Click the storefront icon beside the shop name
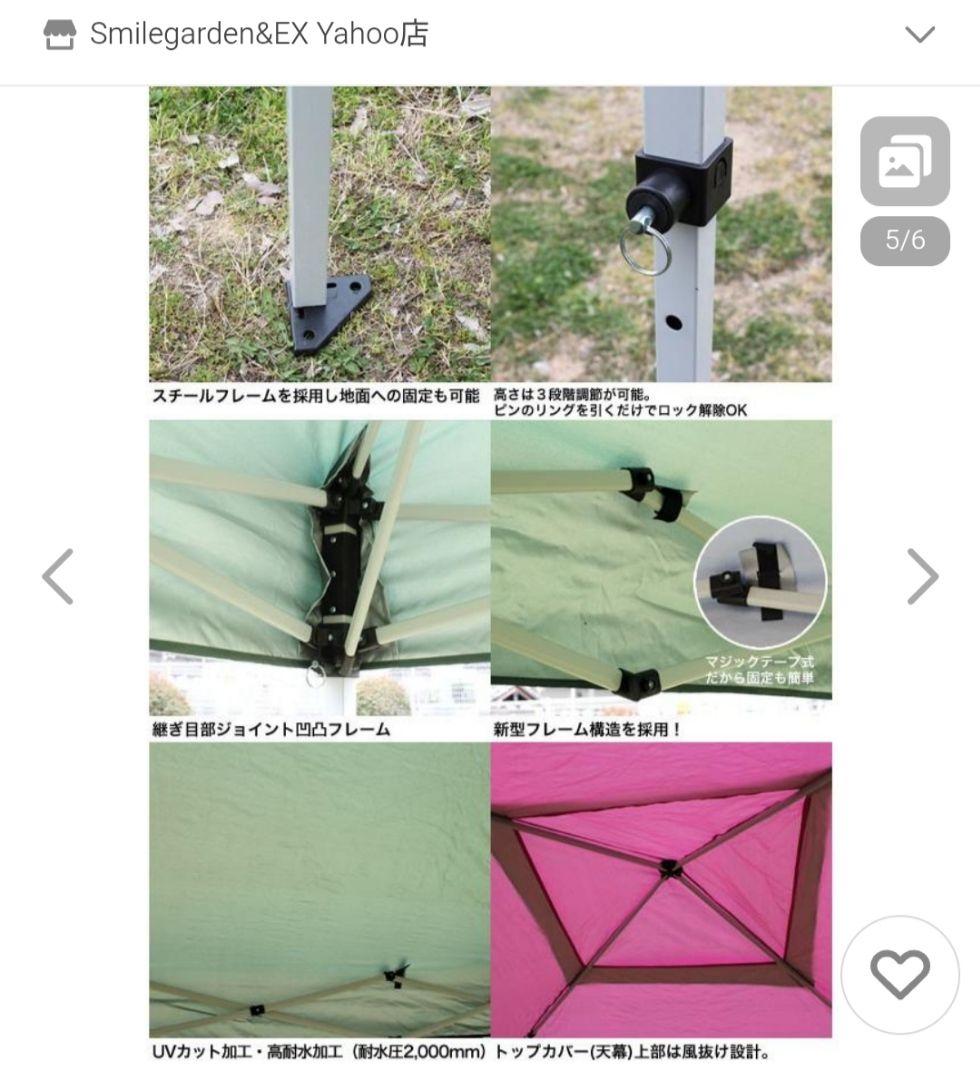This screenshot has height=1080, width=980. coord(60,33)
